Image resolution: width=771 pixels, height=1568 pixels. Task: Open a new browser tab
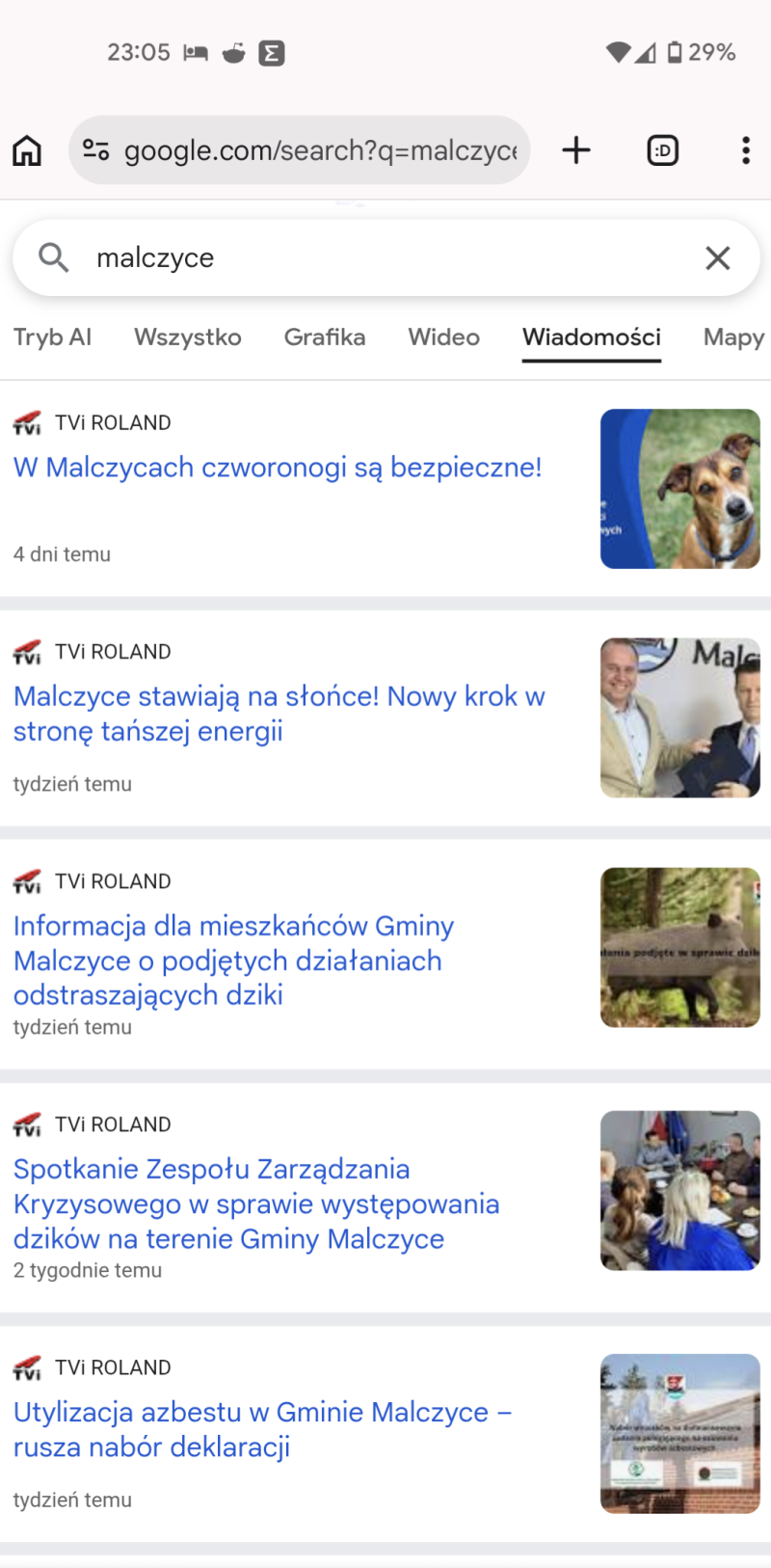point(576,150)
